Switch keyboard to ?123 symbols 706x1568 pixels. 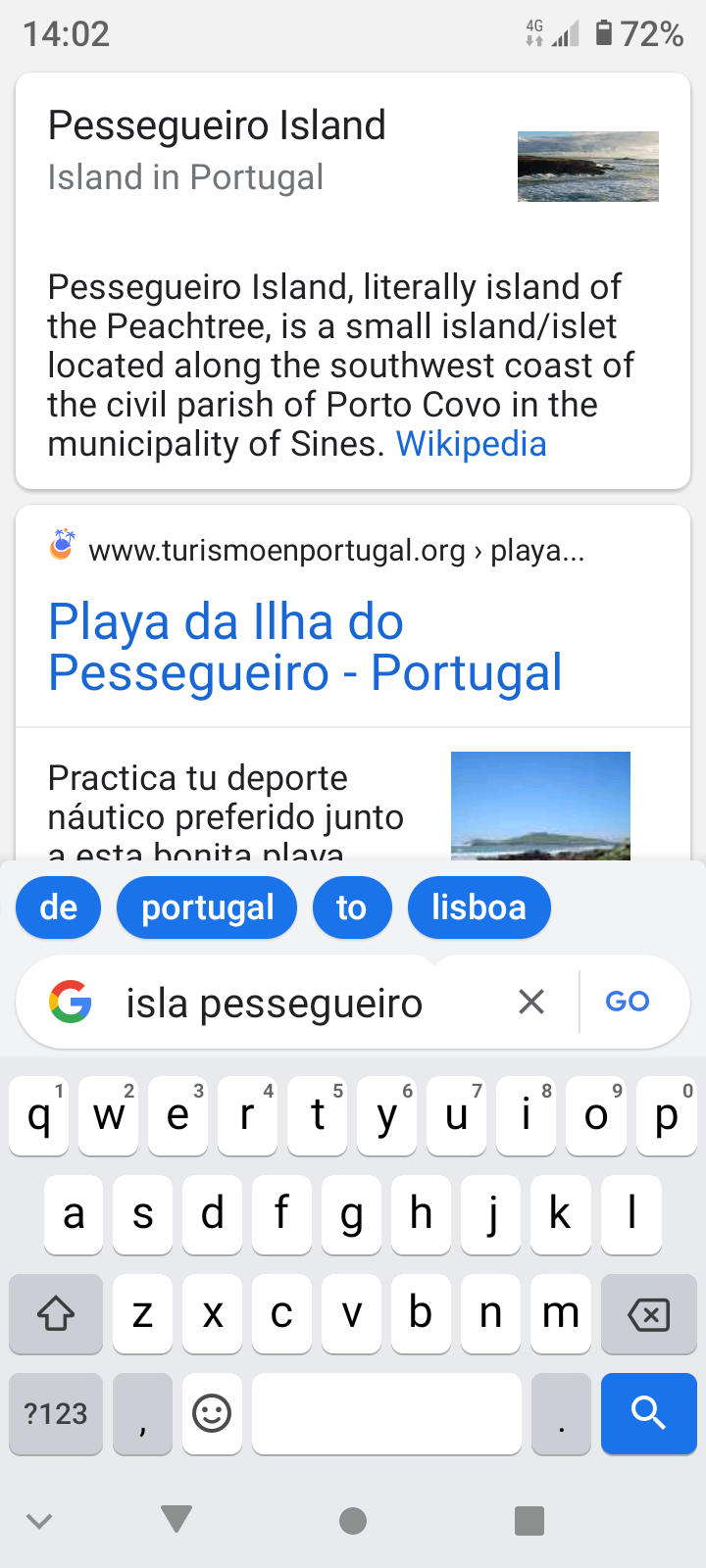pos(56,1413)
